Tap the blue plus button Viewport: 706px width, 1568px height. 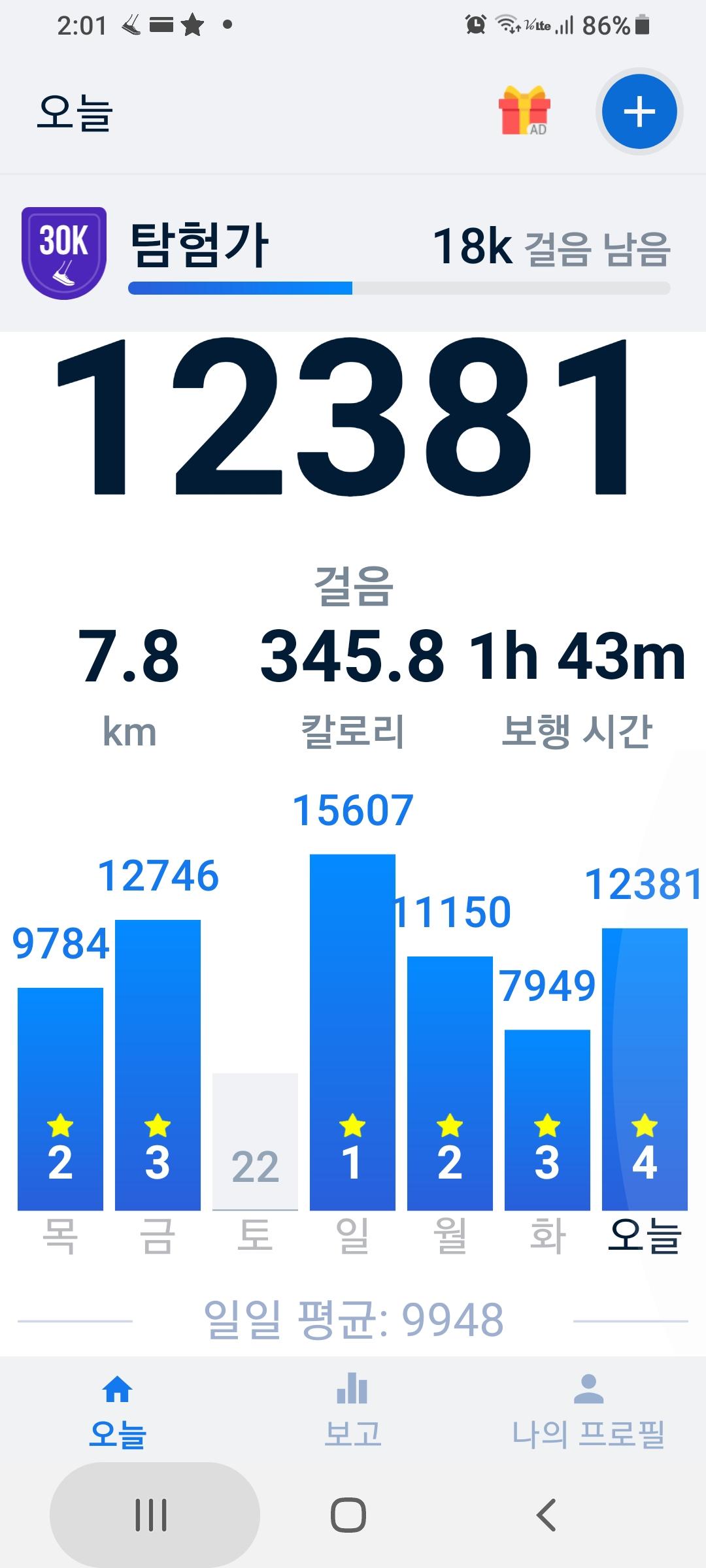tap(639, 112)
